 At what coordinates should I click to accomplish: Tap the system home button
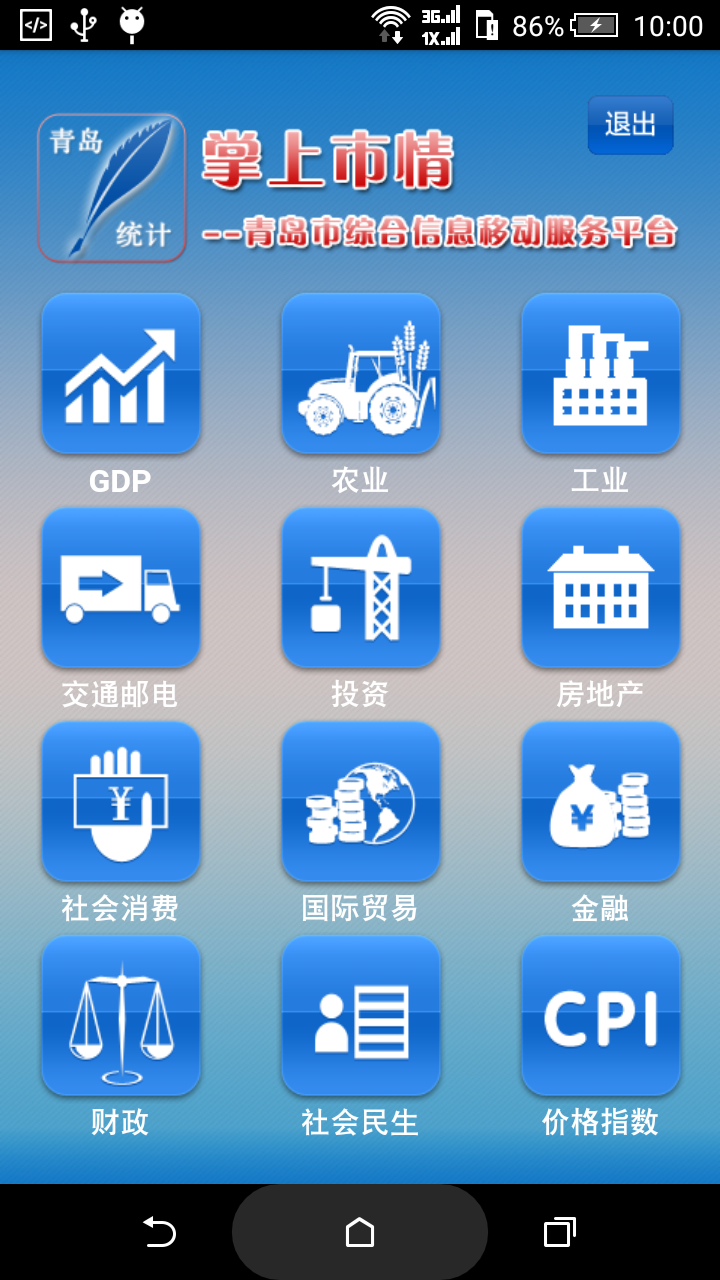click(x=360, y=1232)
